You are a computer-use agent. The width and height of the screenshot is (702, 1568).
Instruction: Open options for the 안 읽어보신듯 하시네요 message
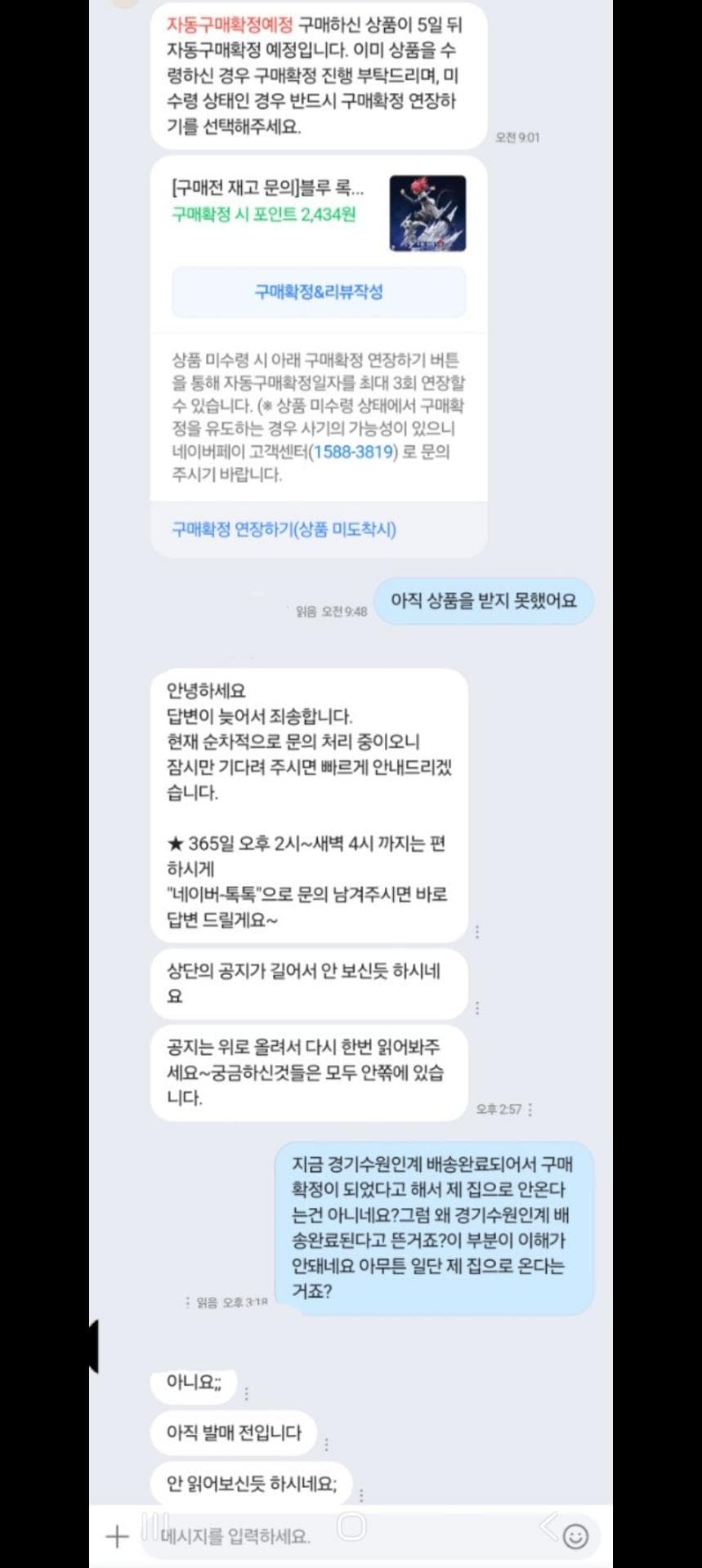pos(361,1495)
